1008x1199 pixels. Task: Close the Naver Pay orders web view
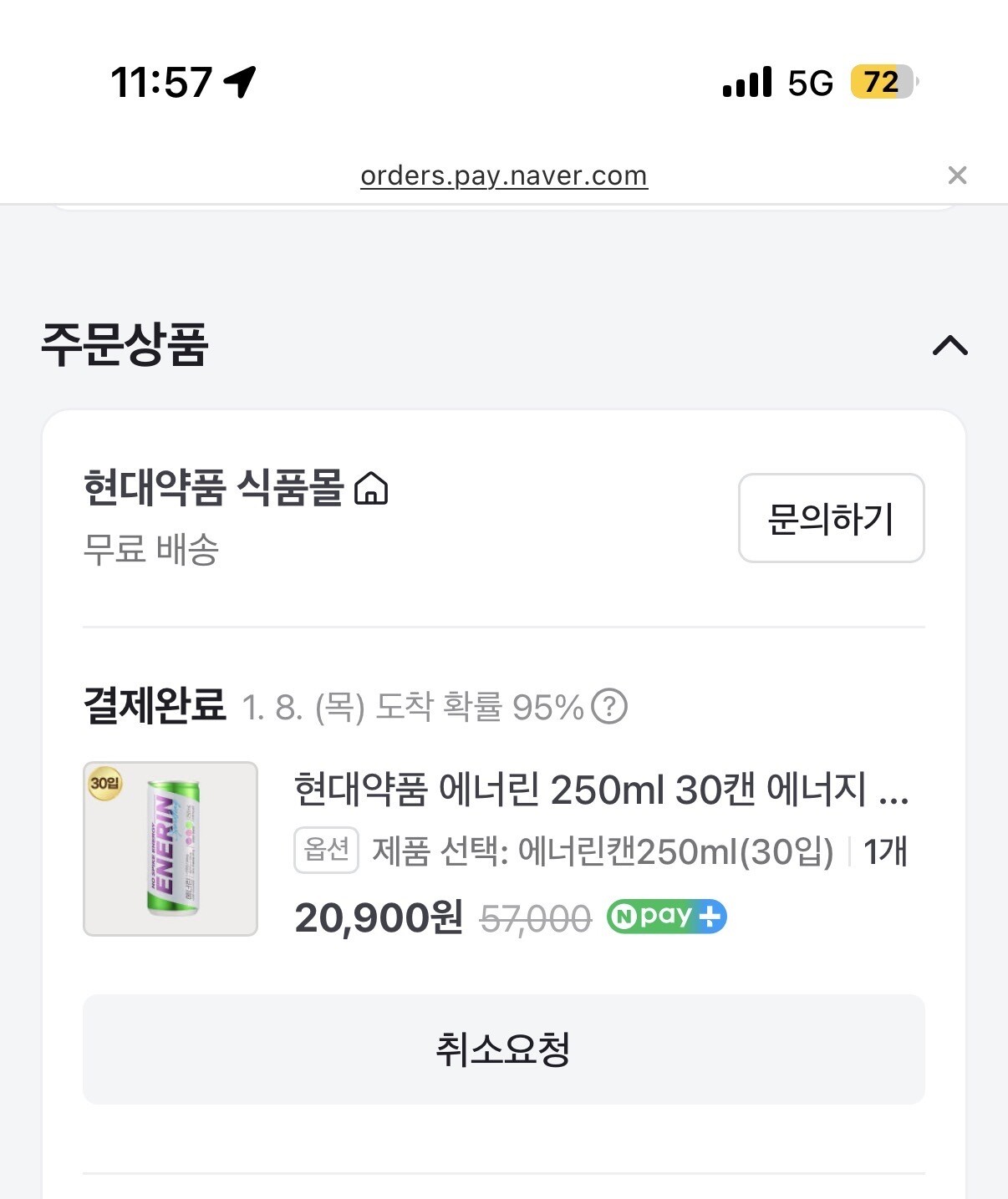[957, 175]
